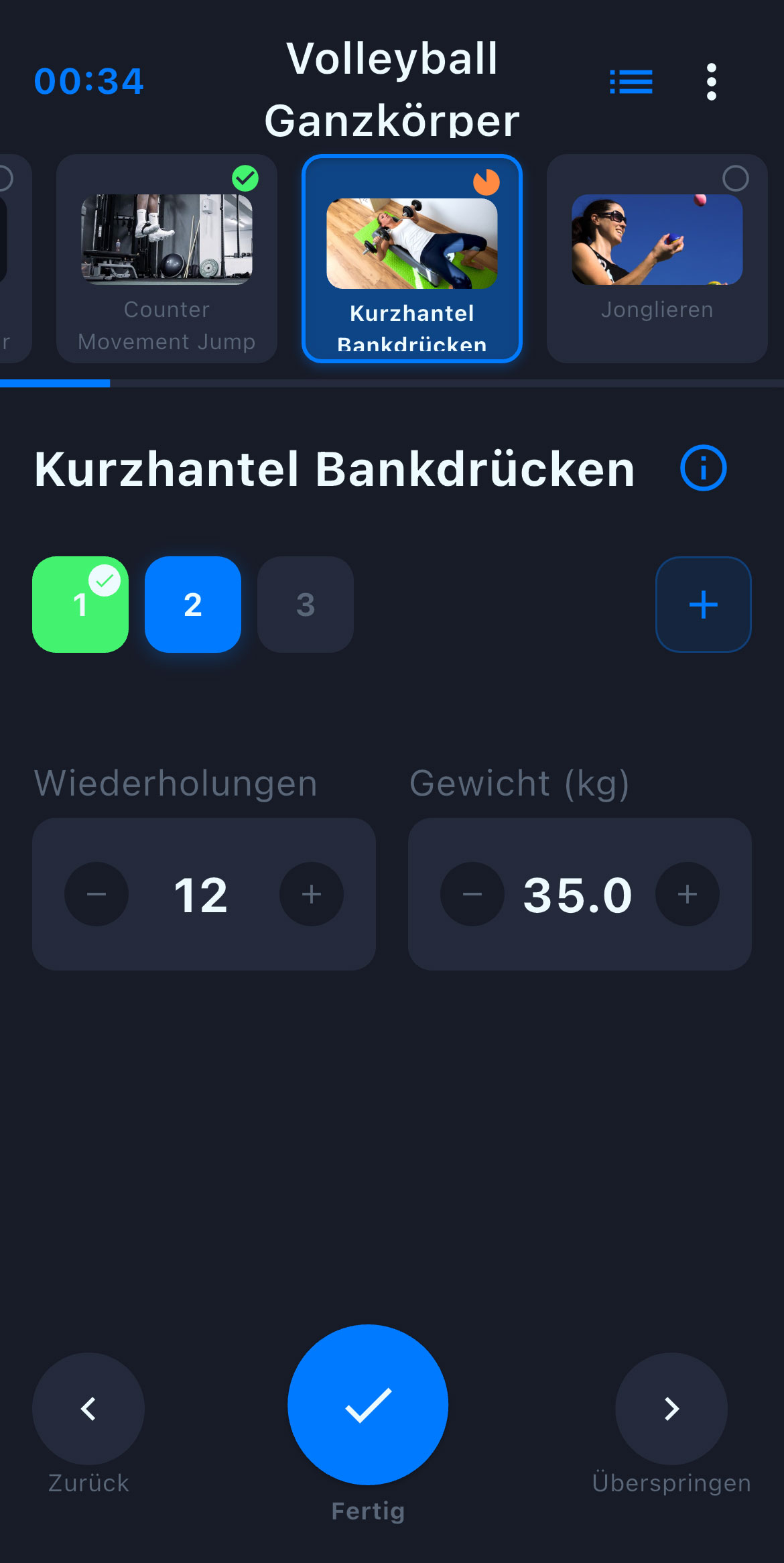Open the exercise list icon

click(631, 82)
